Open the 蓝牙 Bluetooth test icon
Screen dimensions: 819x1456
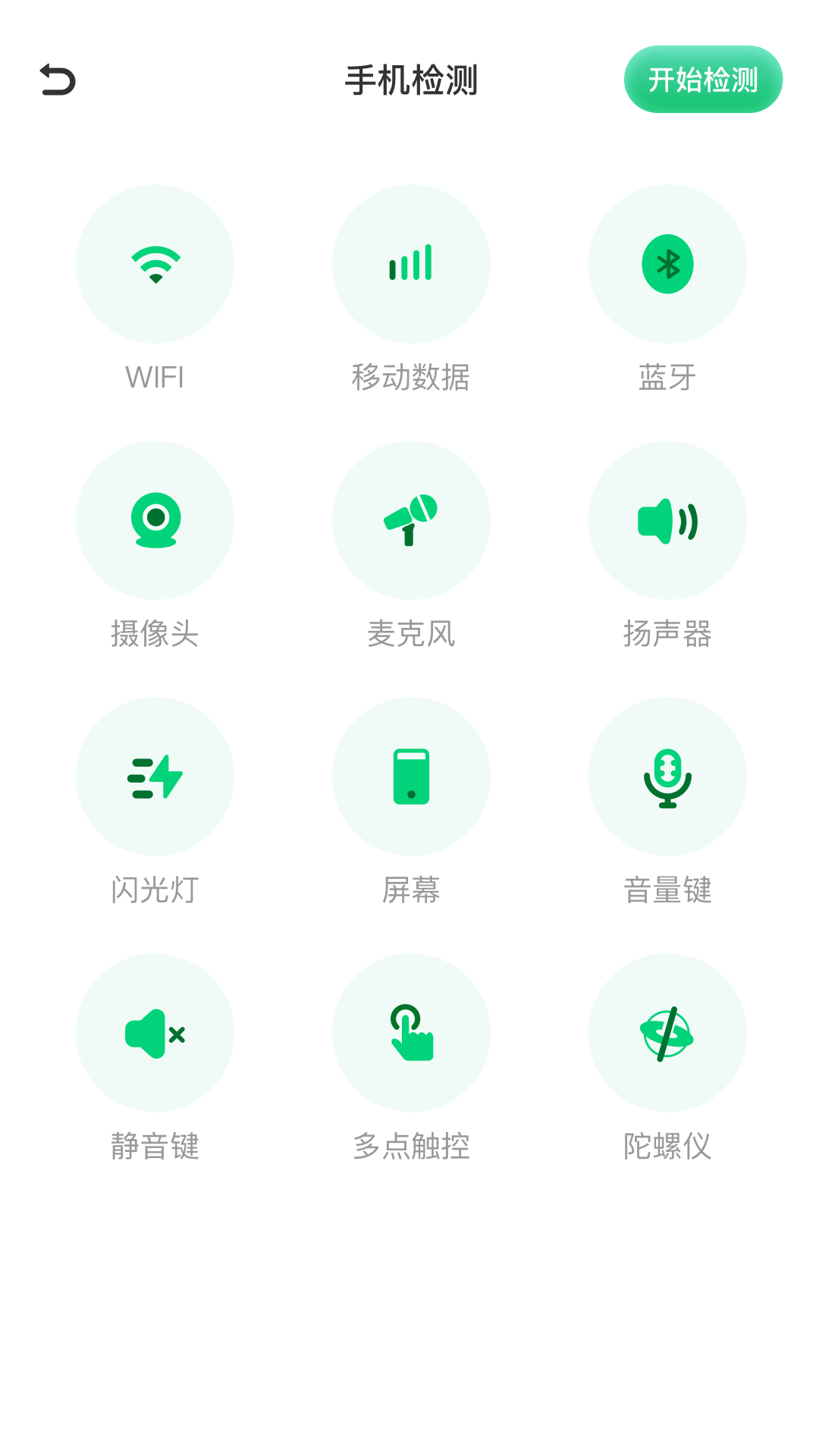click(668, 264)
